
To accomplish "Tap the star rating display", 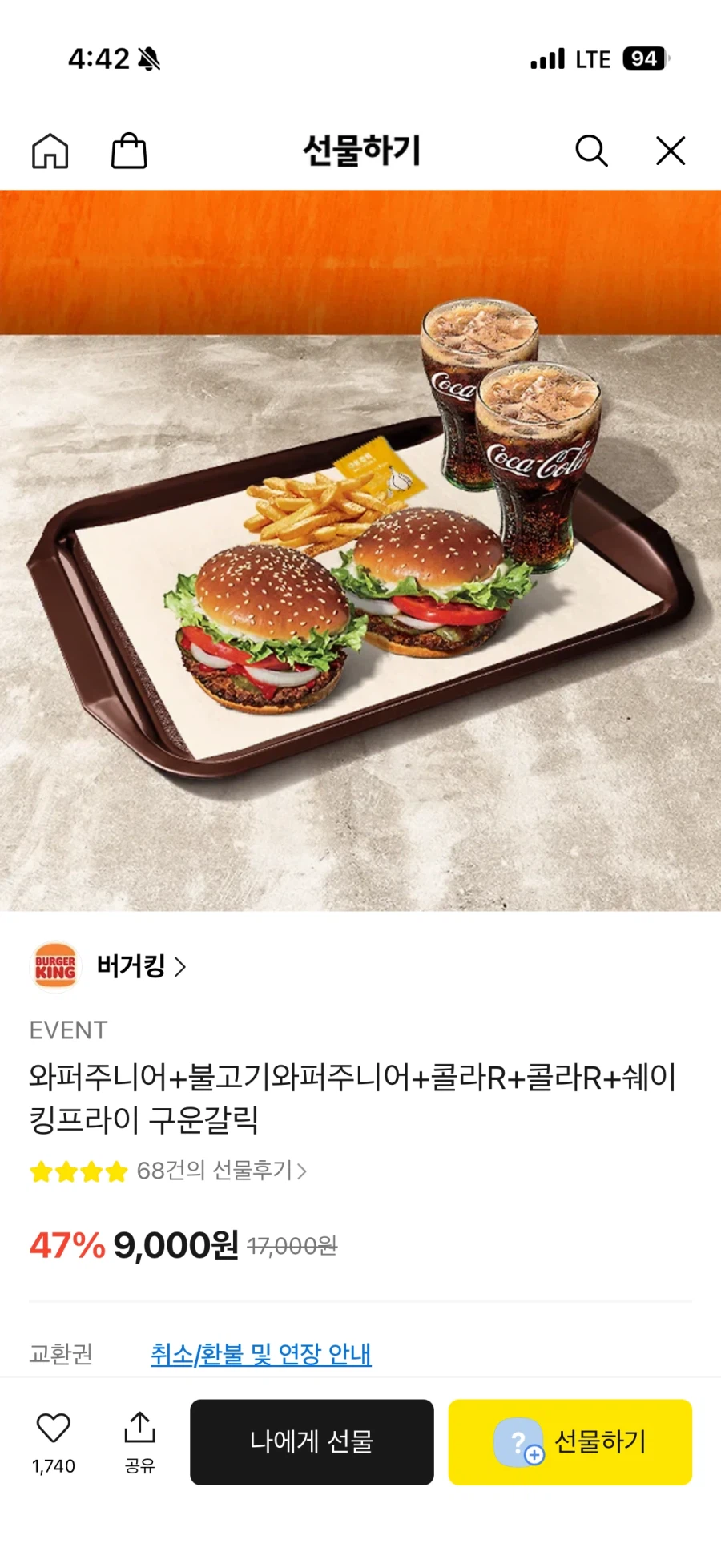I will [78, 1171].
